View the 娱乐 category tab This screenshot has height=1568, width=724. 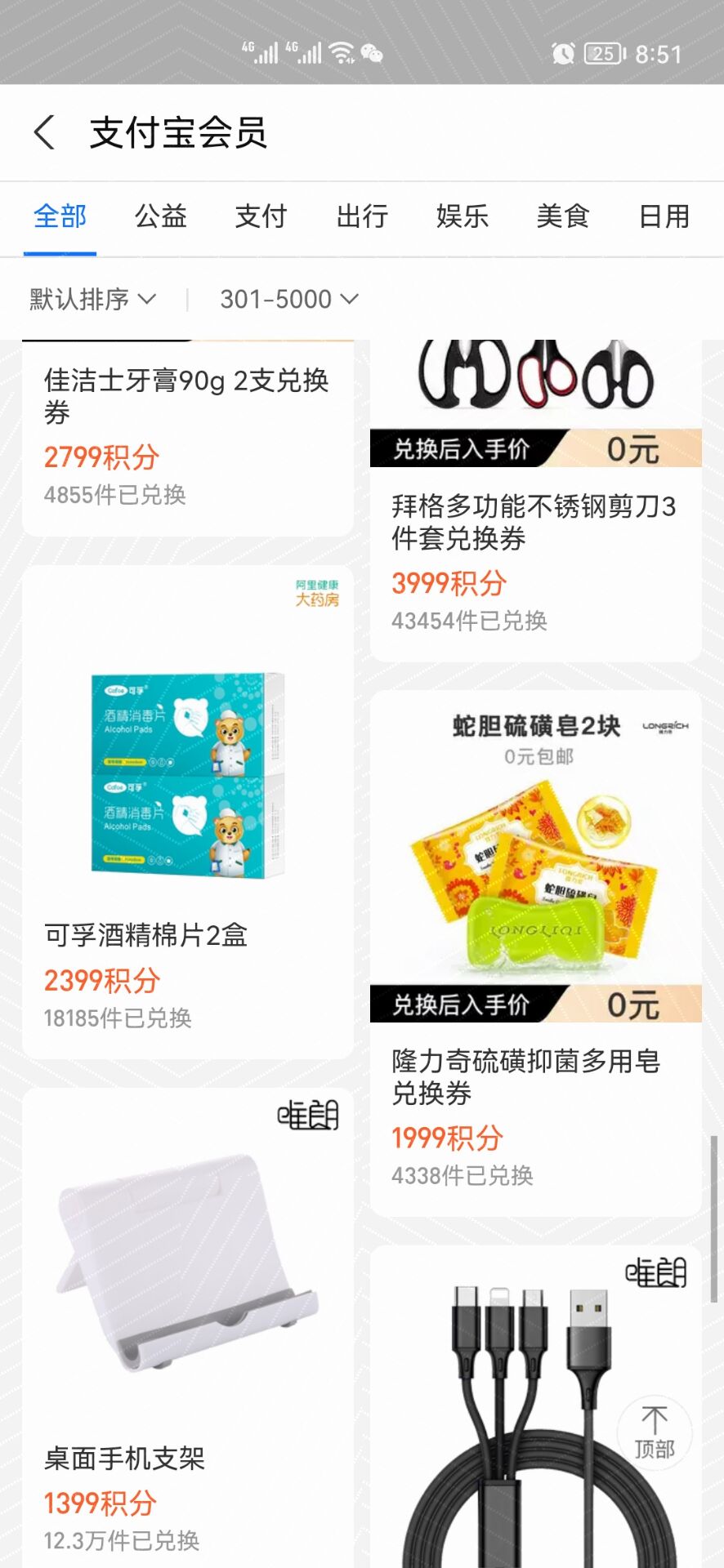click(463, 216)
